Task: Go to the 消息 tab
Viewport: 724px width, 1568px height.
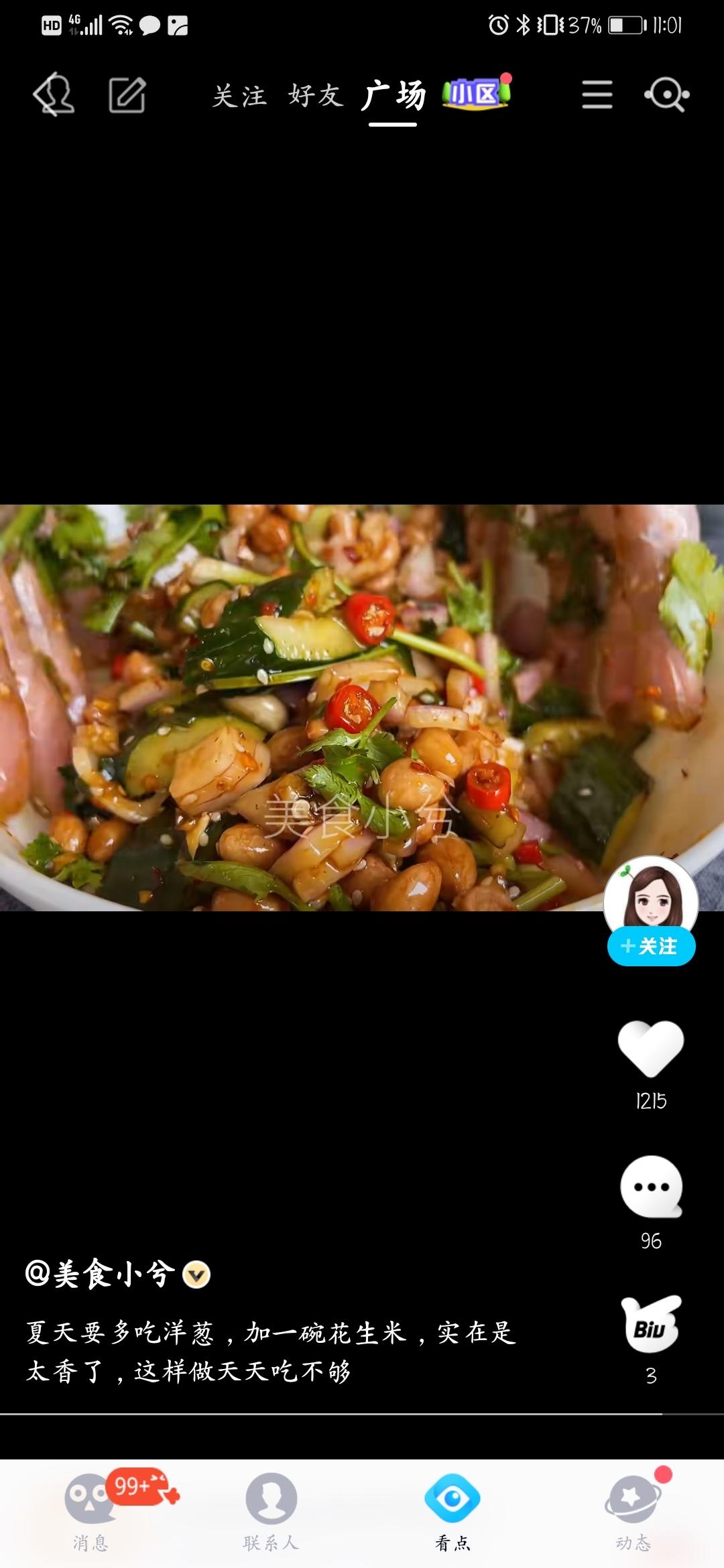Action: click(x=90, y=1508)
